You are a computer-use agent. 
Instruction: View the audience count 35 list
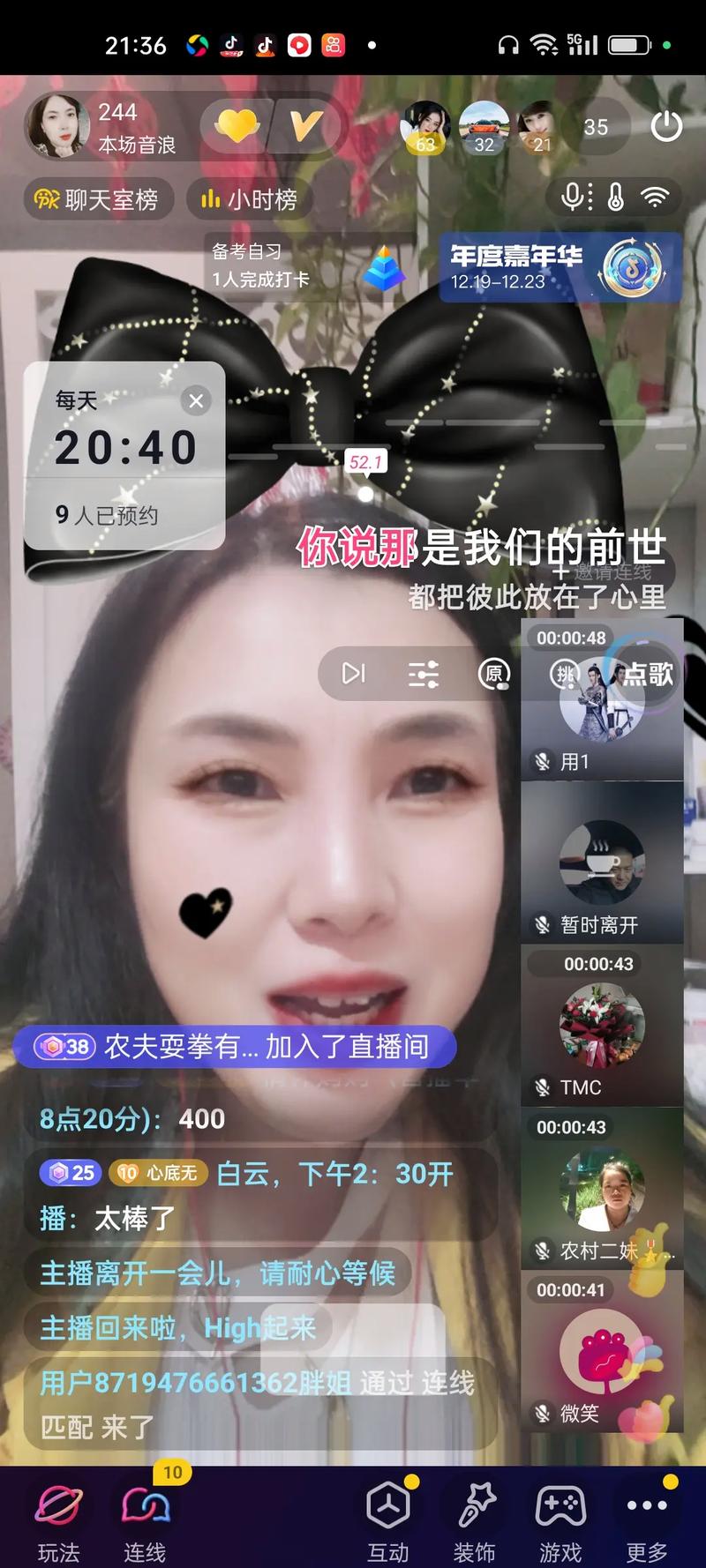tap(596, 127)
